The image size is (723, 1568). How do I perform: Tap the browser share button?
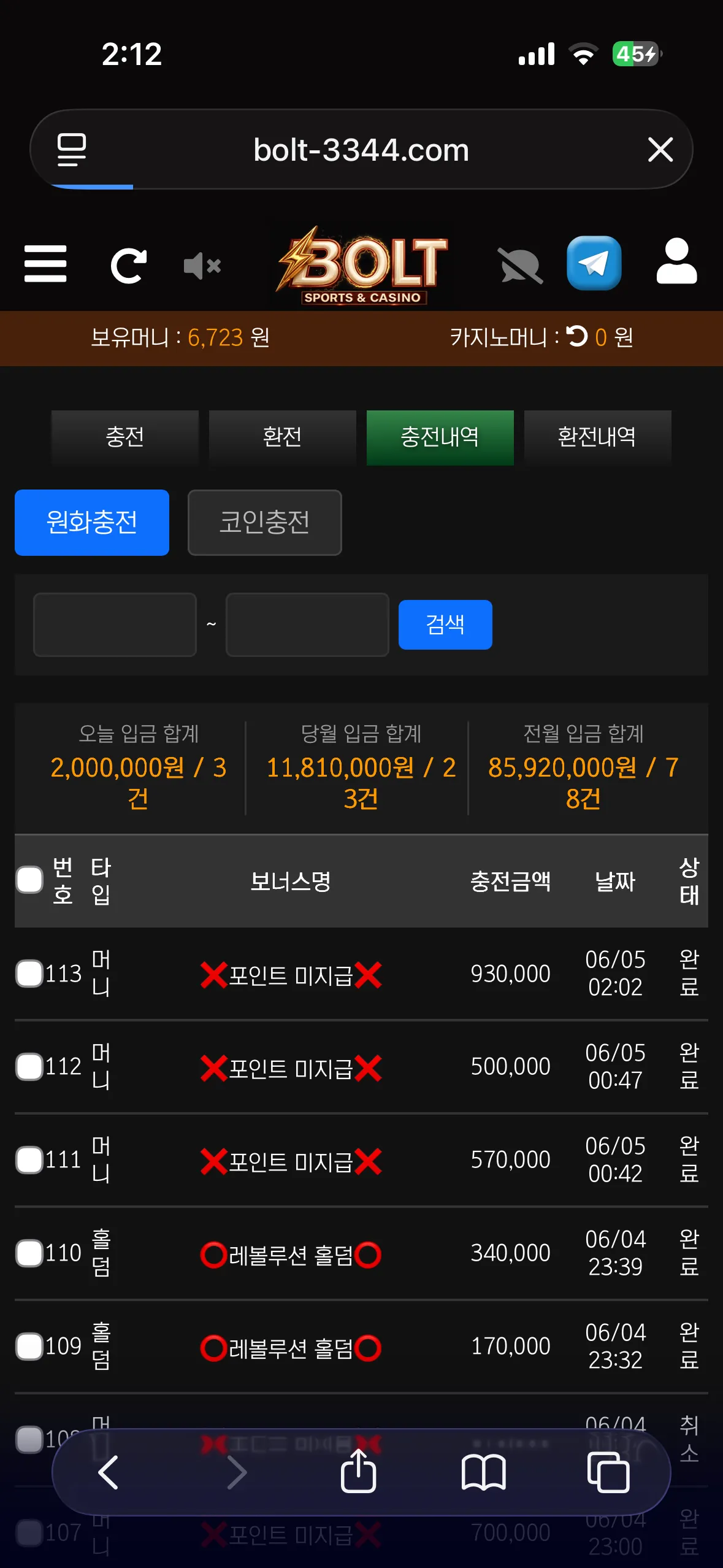[x=359, y=1471]
